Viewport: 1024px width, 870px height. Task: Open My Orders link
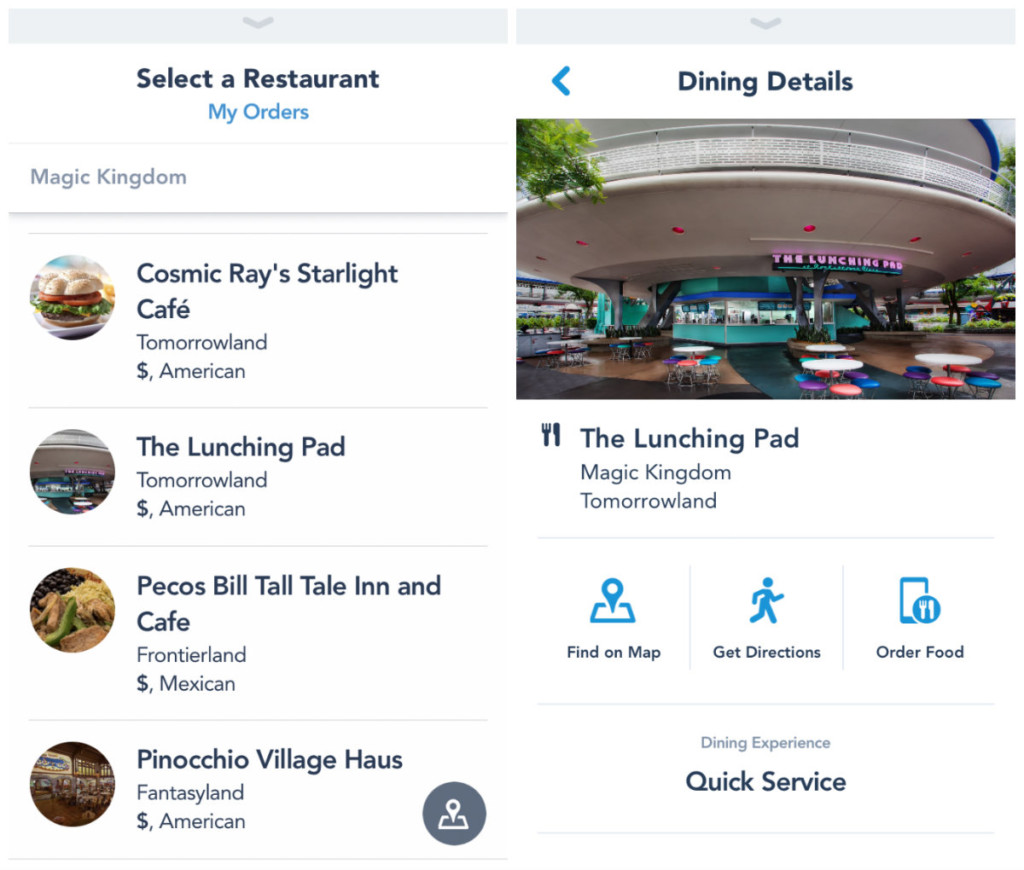(x=258, y=112)
